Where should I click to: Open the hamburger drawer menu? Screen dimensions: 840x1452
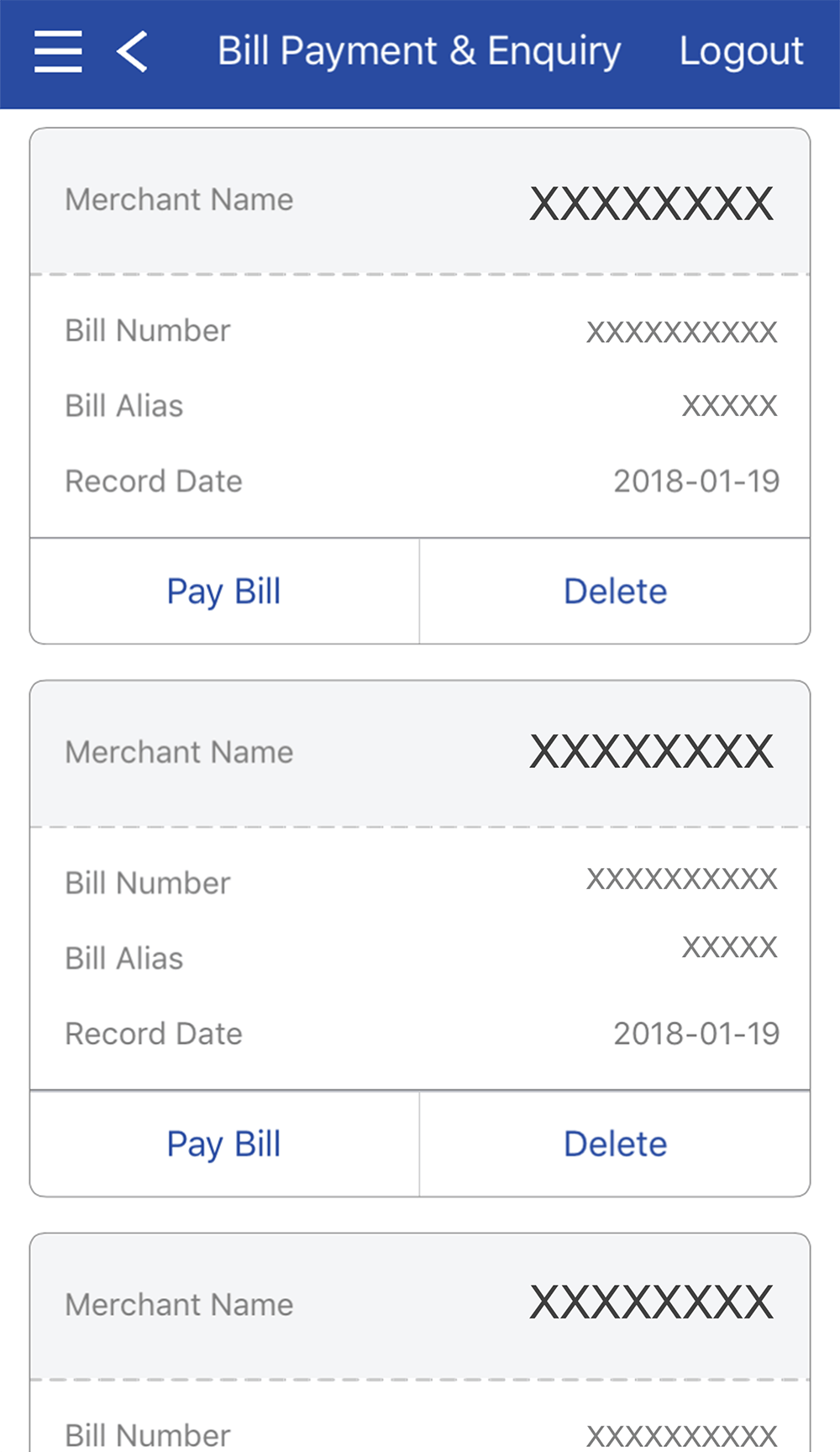coord(58,51)
